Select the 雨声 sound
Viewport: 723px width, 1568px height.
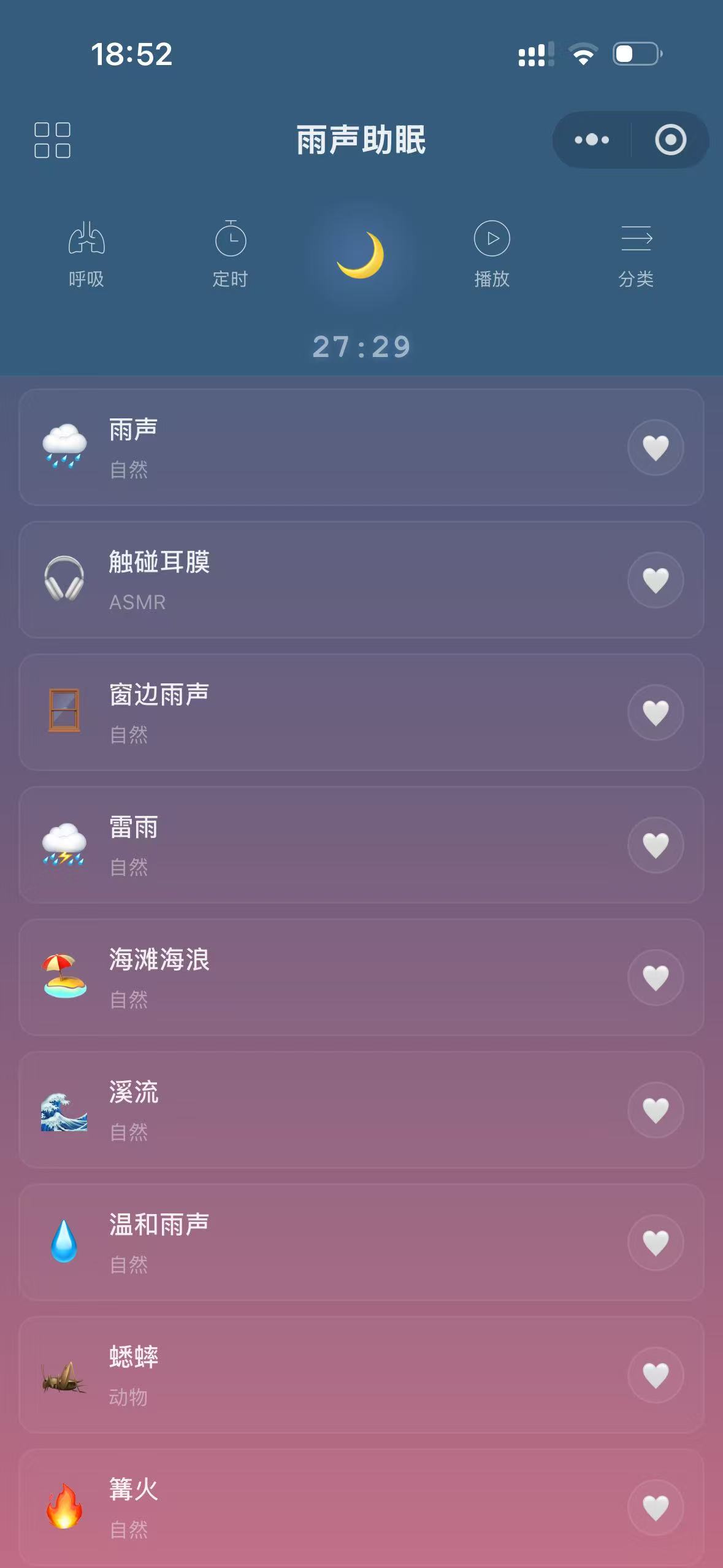(307, 447)
